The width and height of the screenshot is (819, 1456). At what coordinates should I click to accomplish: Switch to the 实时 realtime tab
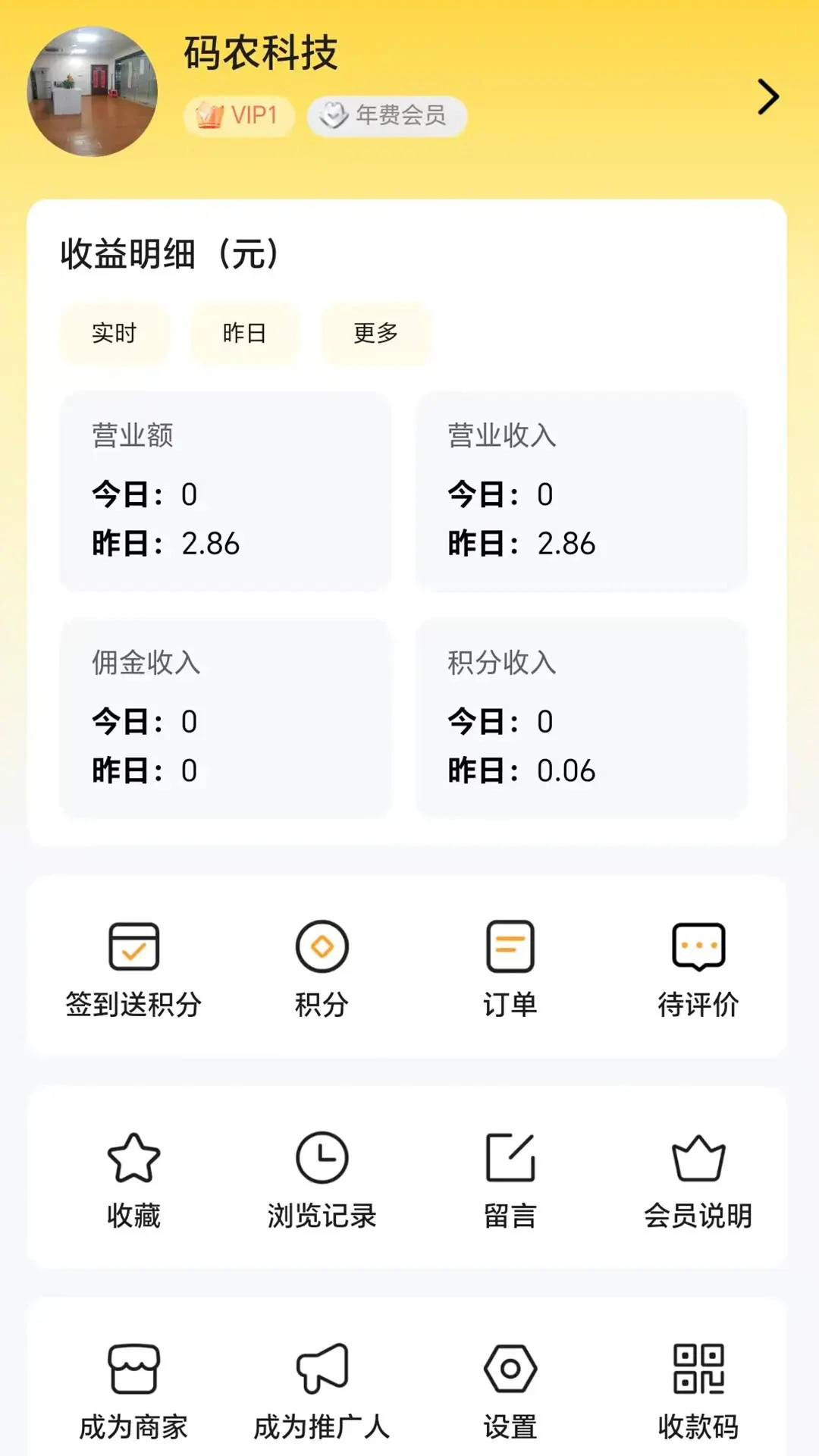pos(115,334)
